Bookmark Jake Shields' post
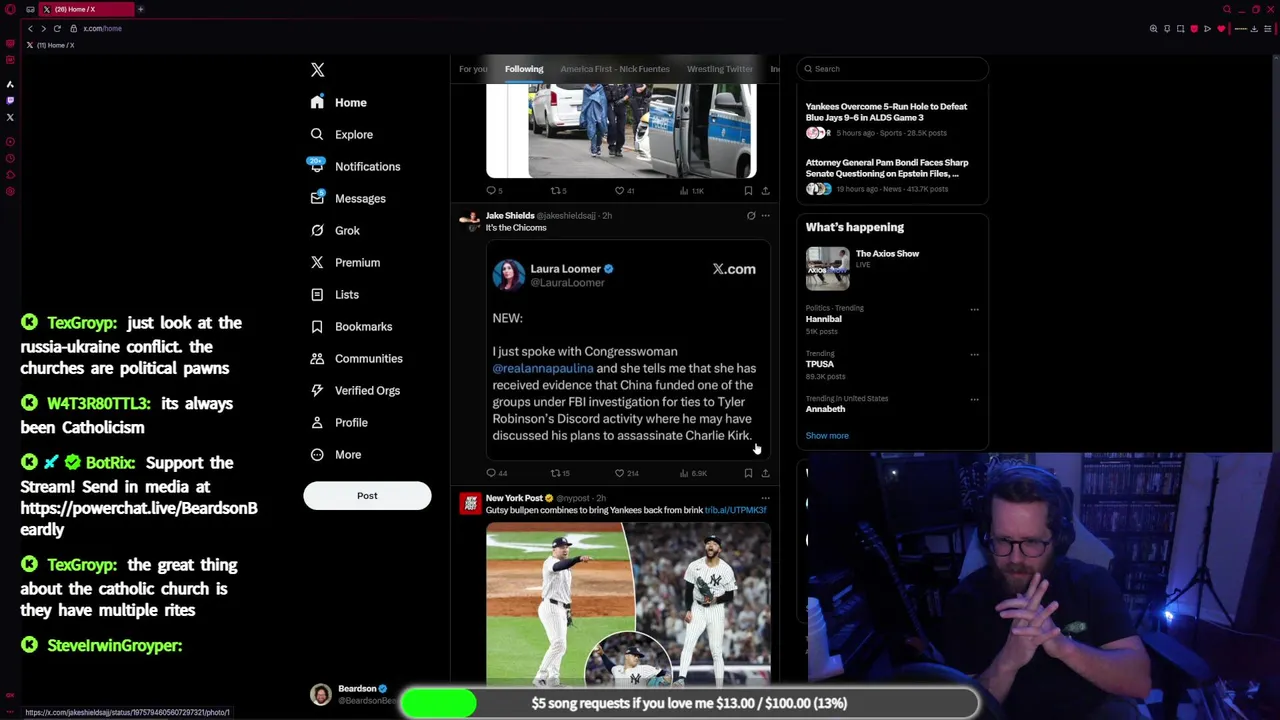 click(748, 473)
